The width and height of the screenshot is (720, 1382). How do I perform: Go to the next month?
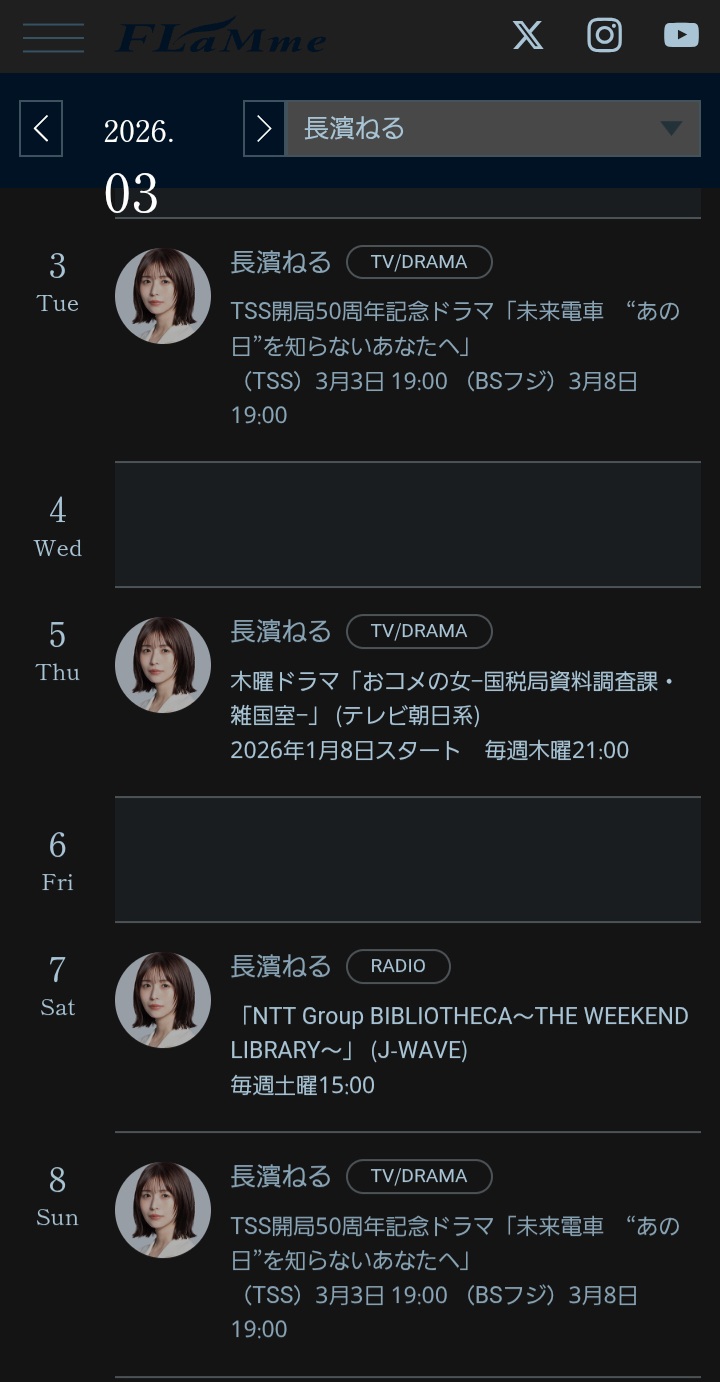tap(264, 128)
